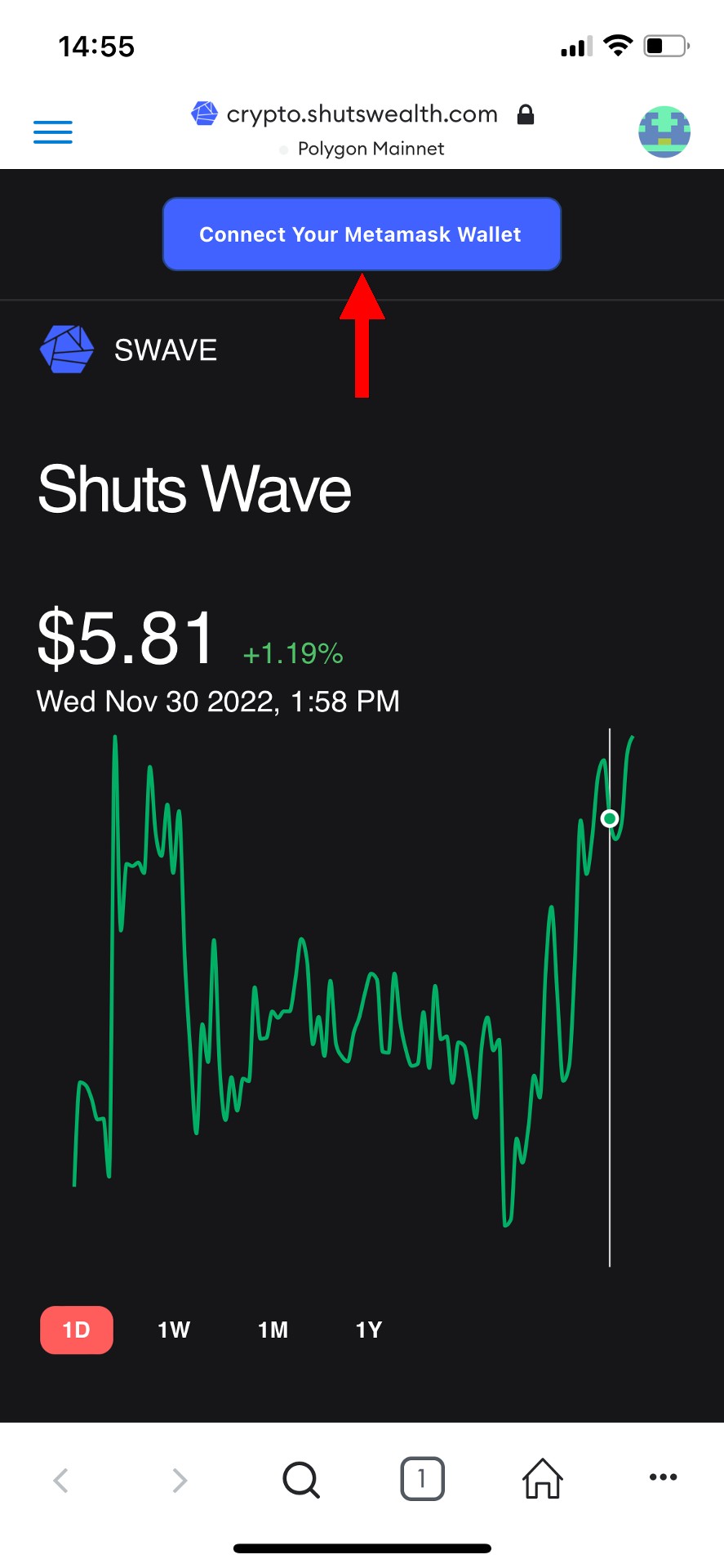Select the 1D chart range
The image size is (724, 1568).
pyautogui.click(x=77, y=1330)
